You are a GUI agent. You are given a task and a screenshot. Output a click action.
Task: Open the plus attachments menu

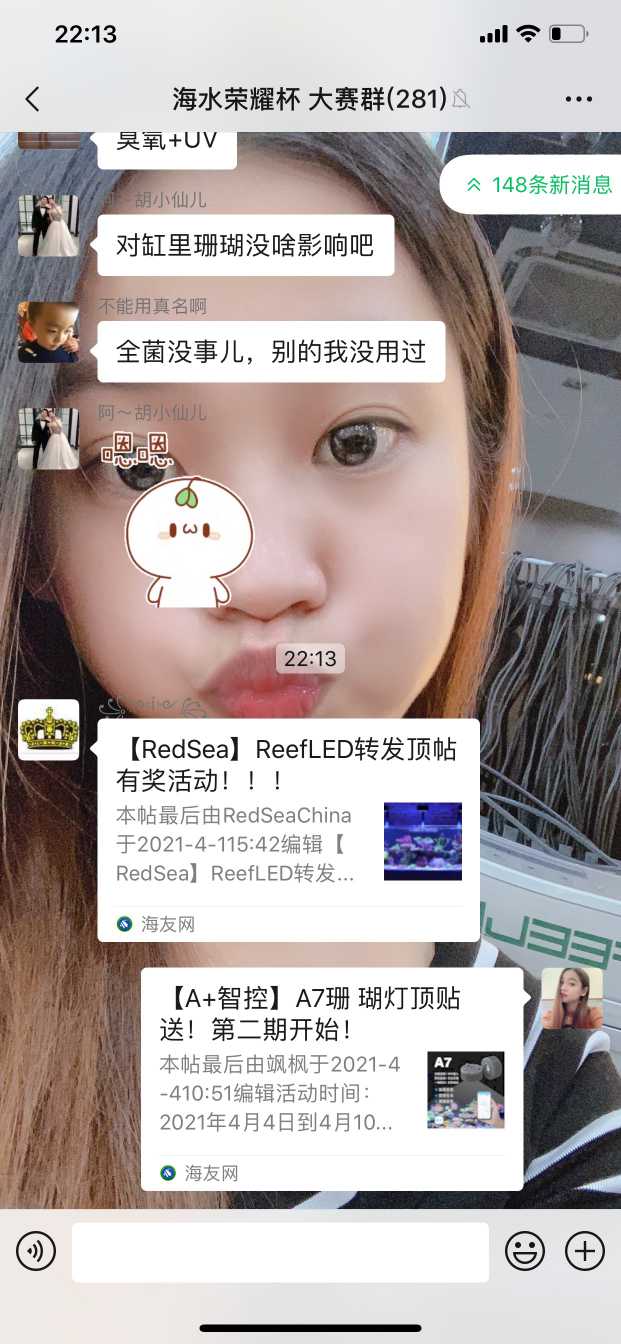[585, 1251]
